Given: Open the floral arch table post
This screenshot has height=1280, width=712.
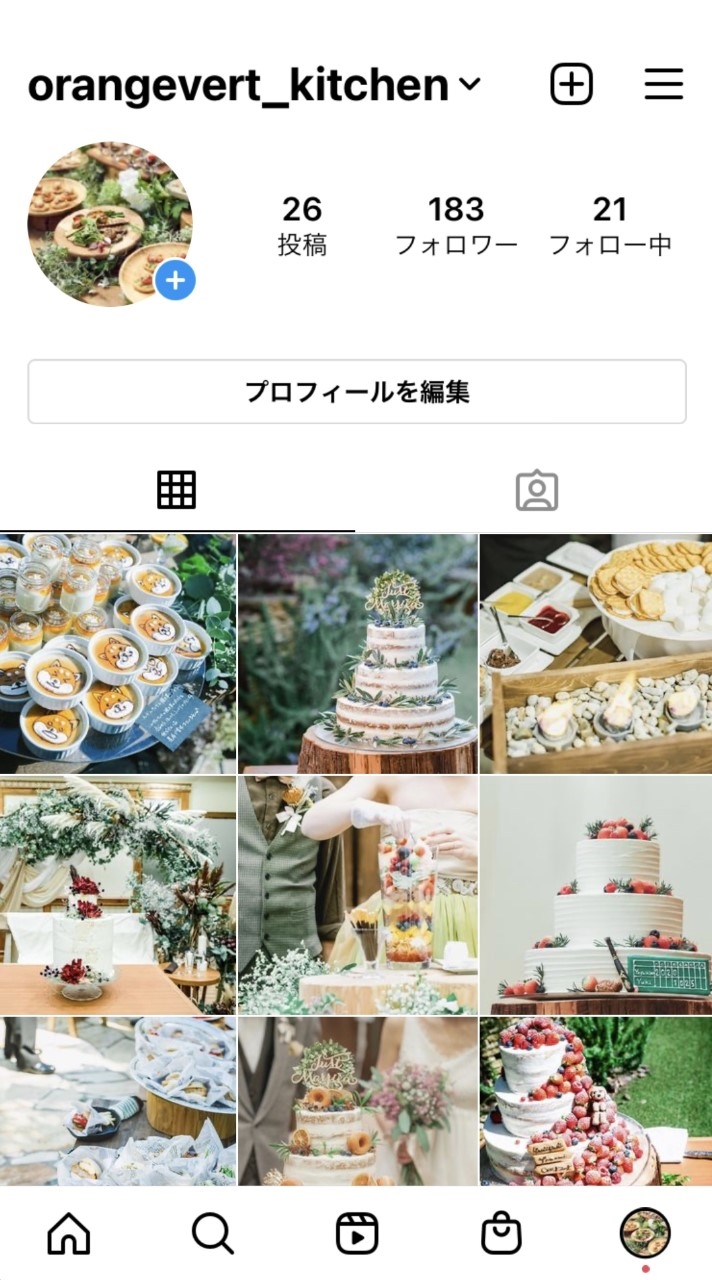Looking at the screenshot, I should point(118,896).
